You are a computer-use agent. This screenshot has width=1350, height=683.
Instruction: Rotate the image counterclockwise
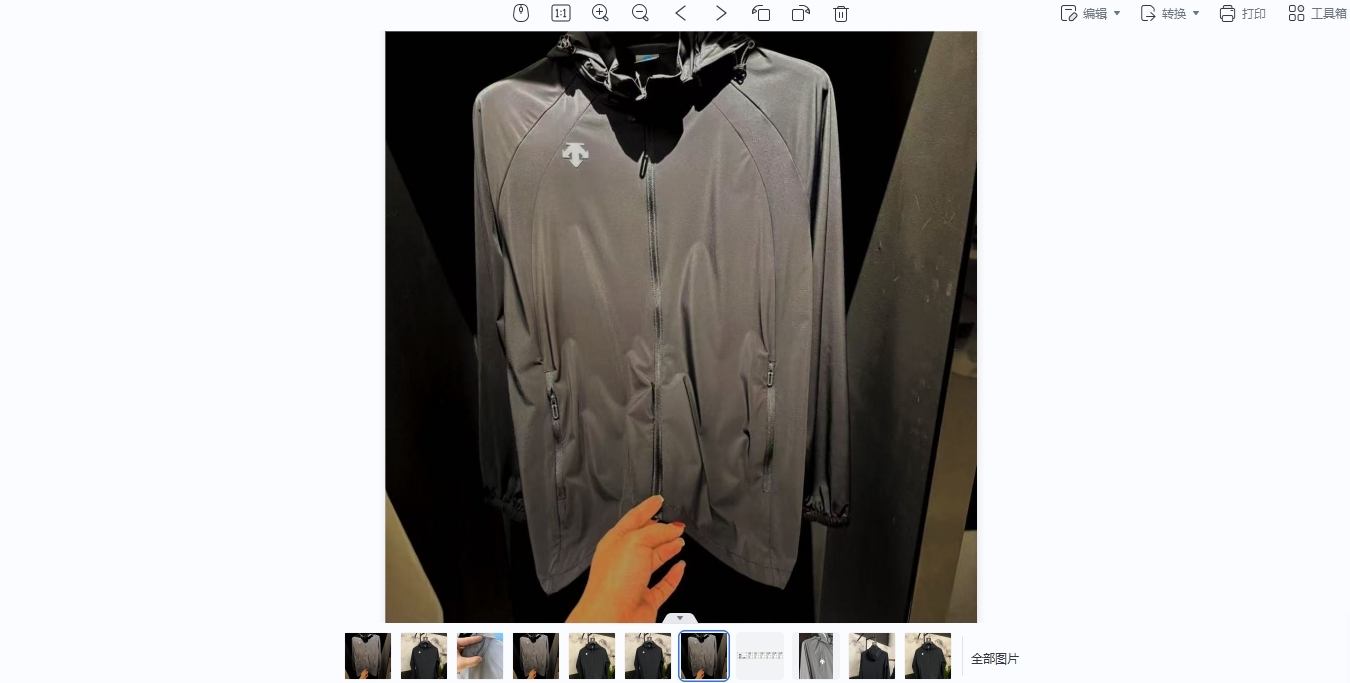pyautogui.click(x=761, y=13)
